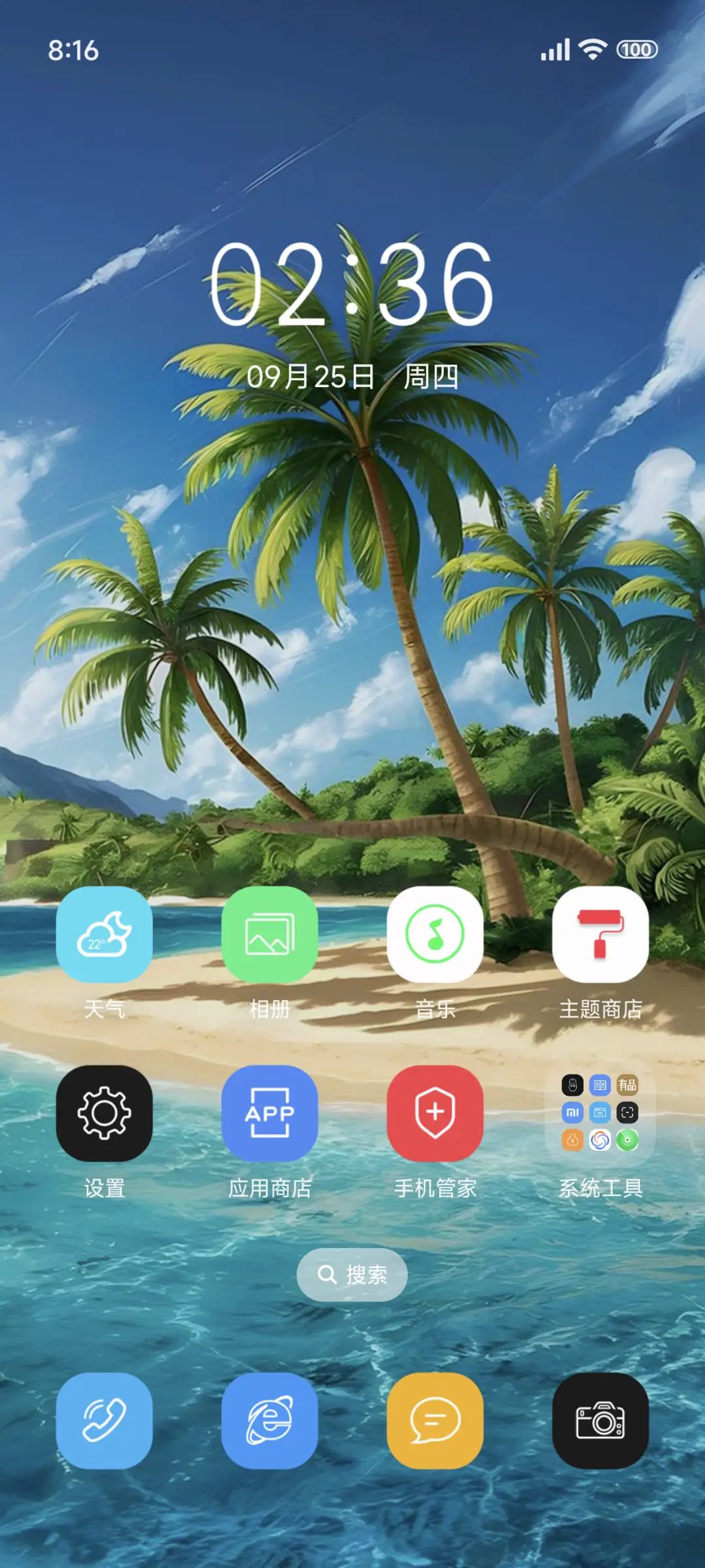This screenshot has height=1568, width=705.
Task: Open the 天气 weather app
Action: tap(104, 933)
